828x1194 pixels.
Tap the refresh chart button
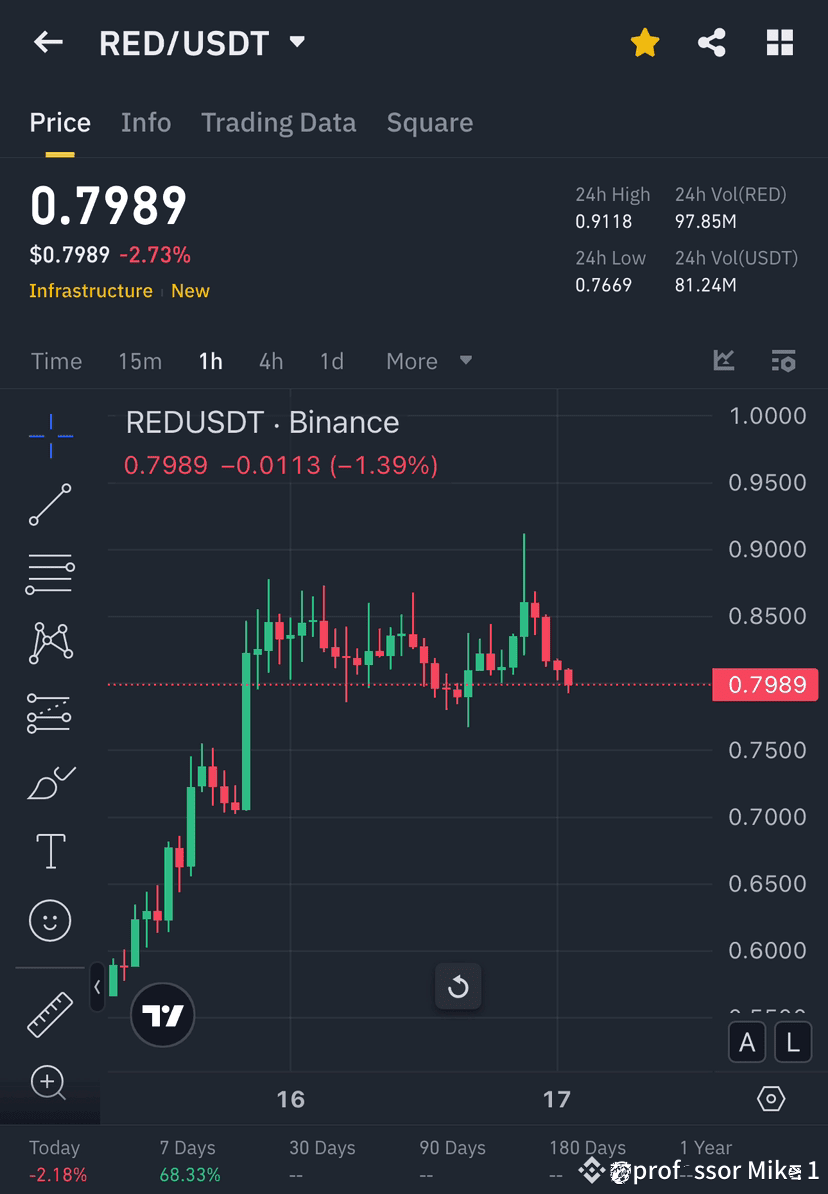click(458, 987)
